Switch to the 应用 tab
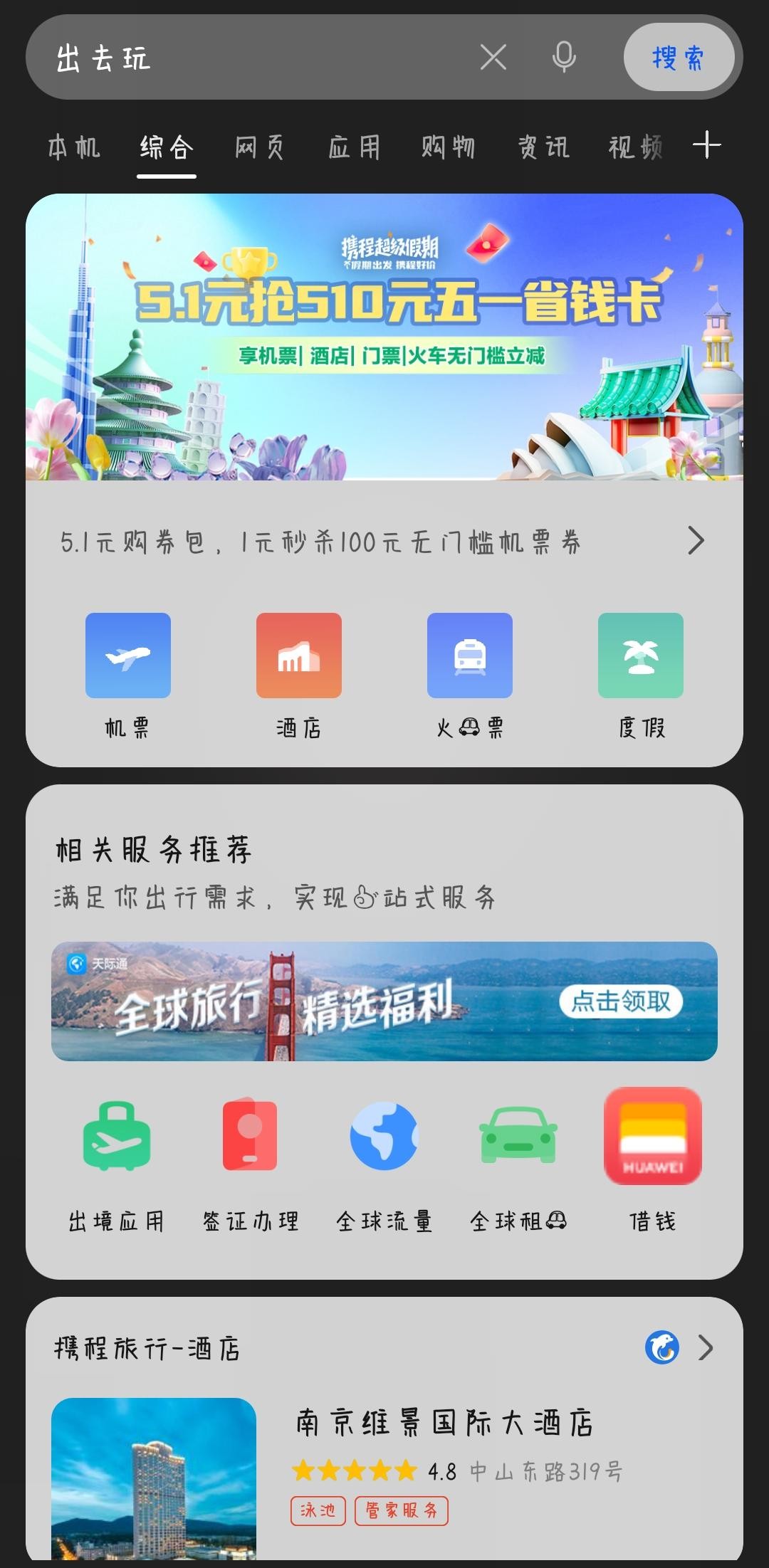This screenshot has width=769, height=1568. pyautogui.click(x=354, y=148)
